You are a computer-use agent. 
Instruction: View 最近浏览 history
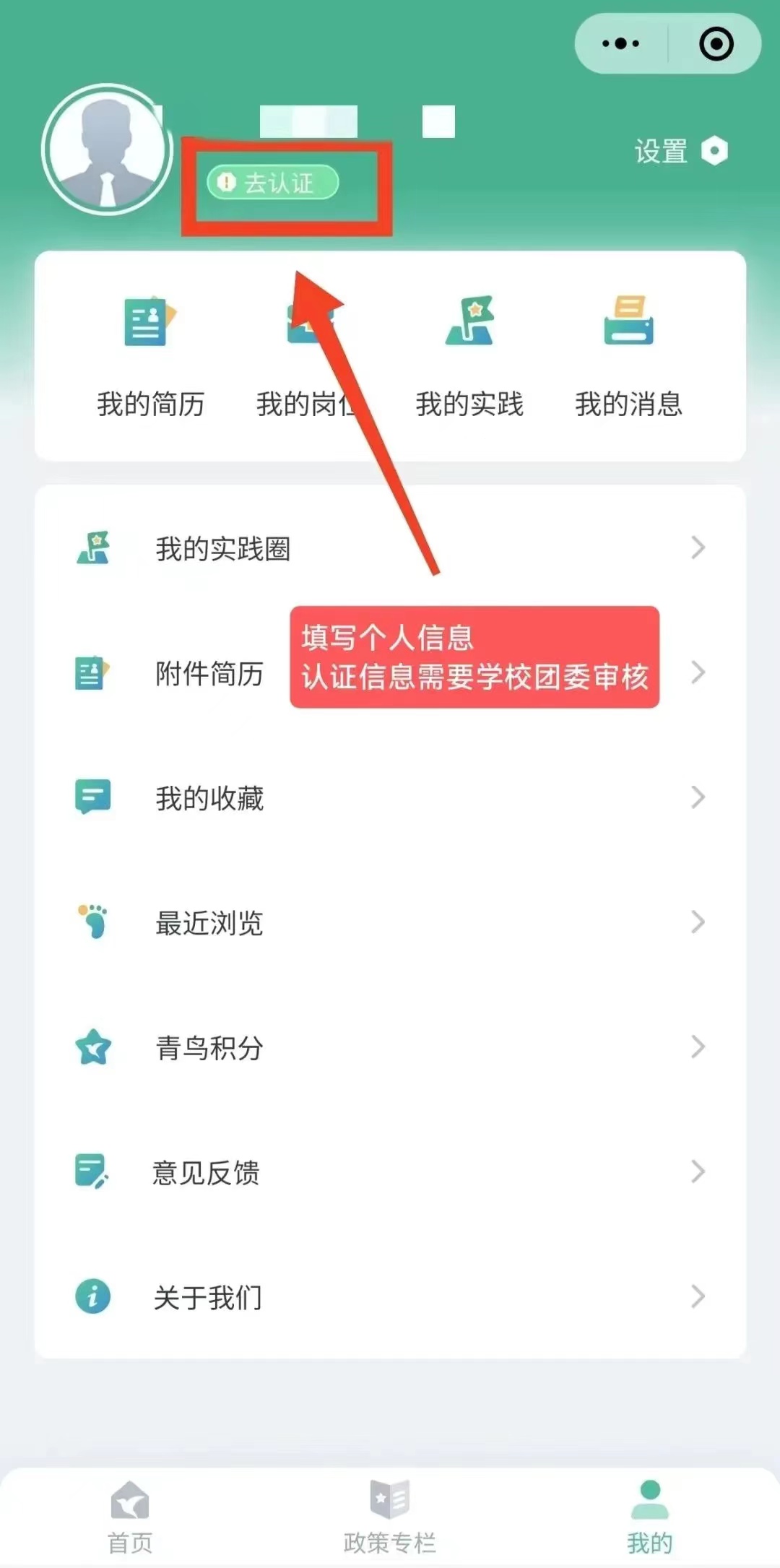[390, 923]
